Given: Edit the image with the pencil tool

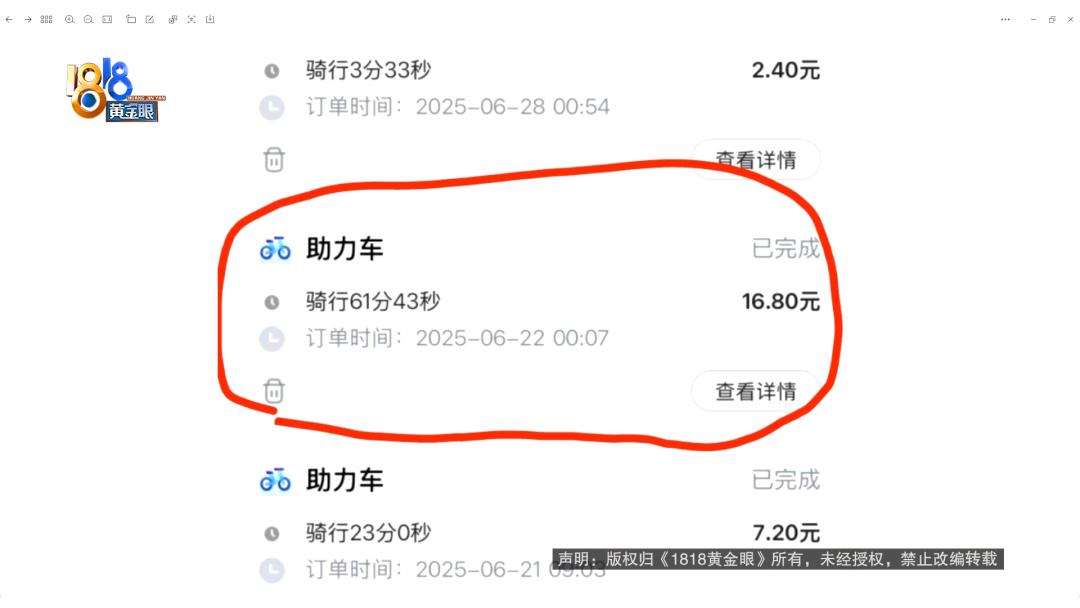Looking at the screenshot, I should click(150, 19).
